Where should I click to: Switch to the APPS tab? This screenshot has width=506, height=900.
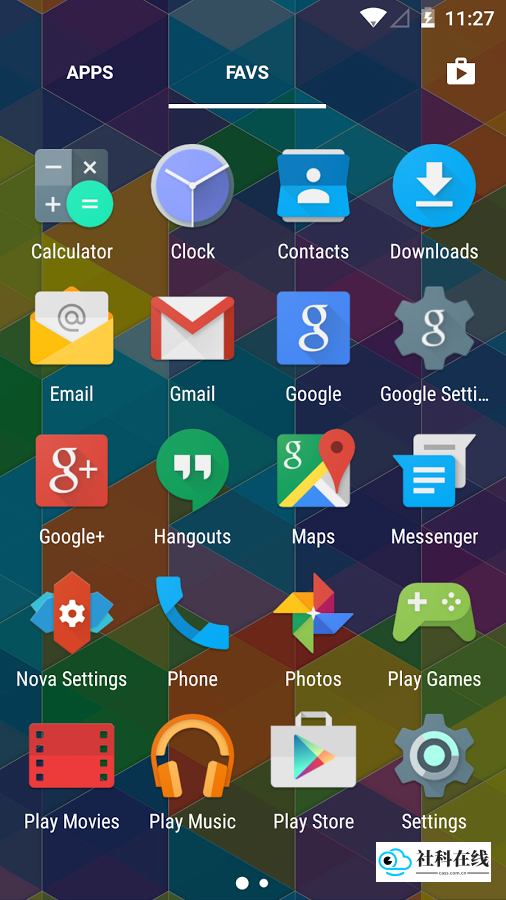[90, 73]
